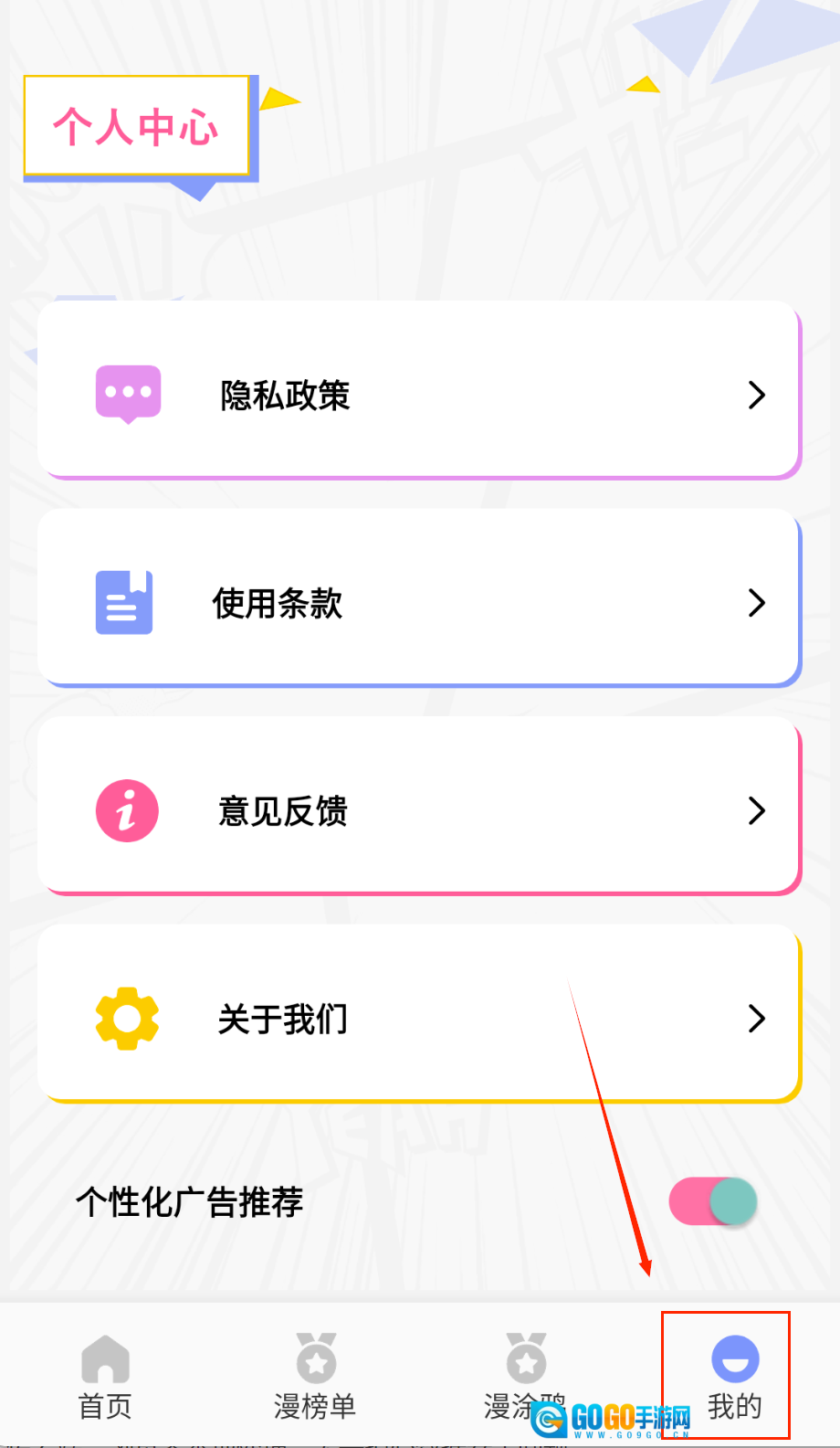Open 关于我们 about us row
The width and height of the screenshot is (840, 1448).
pos(419,1018)
